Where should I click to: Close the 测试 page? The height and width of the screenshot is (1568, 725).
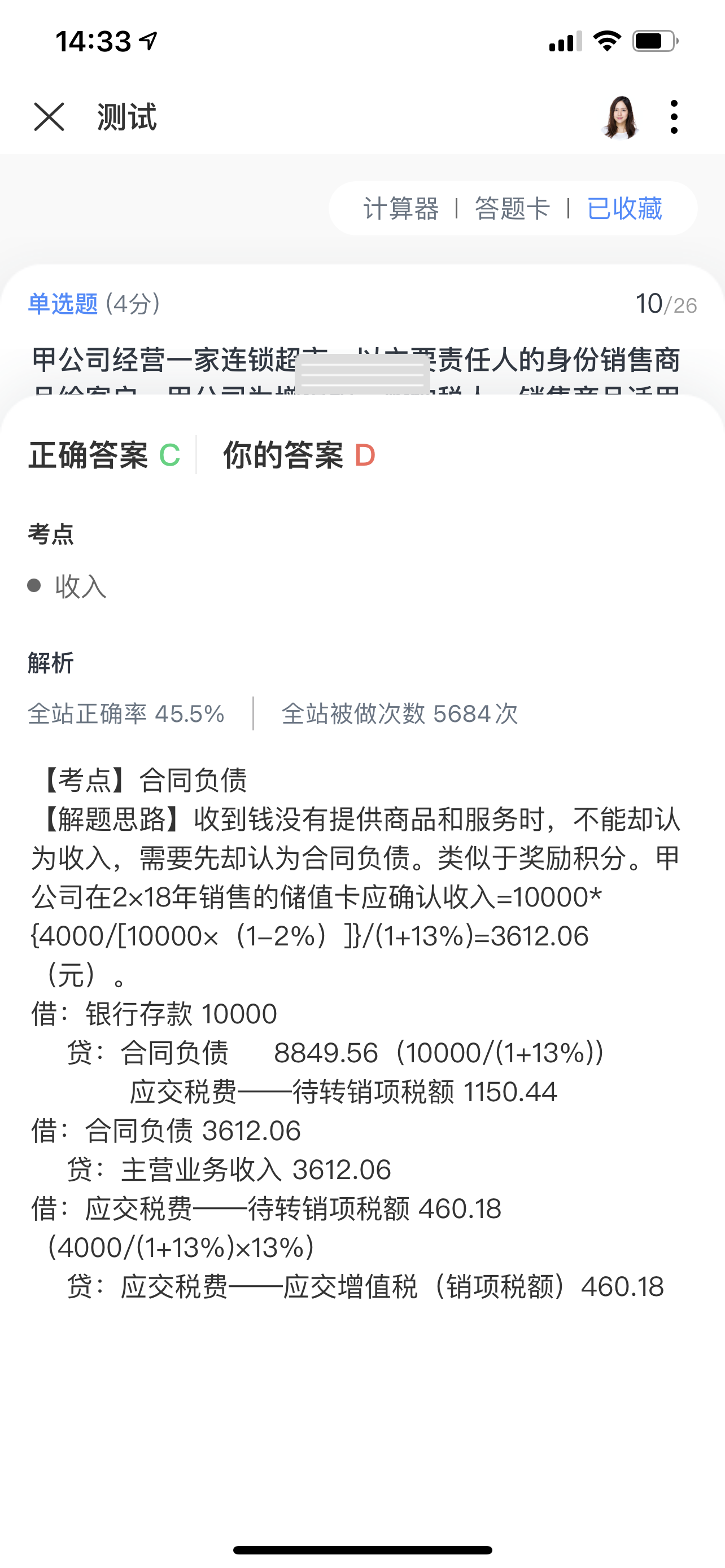[49, 117]
